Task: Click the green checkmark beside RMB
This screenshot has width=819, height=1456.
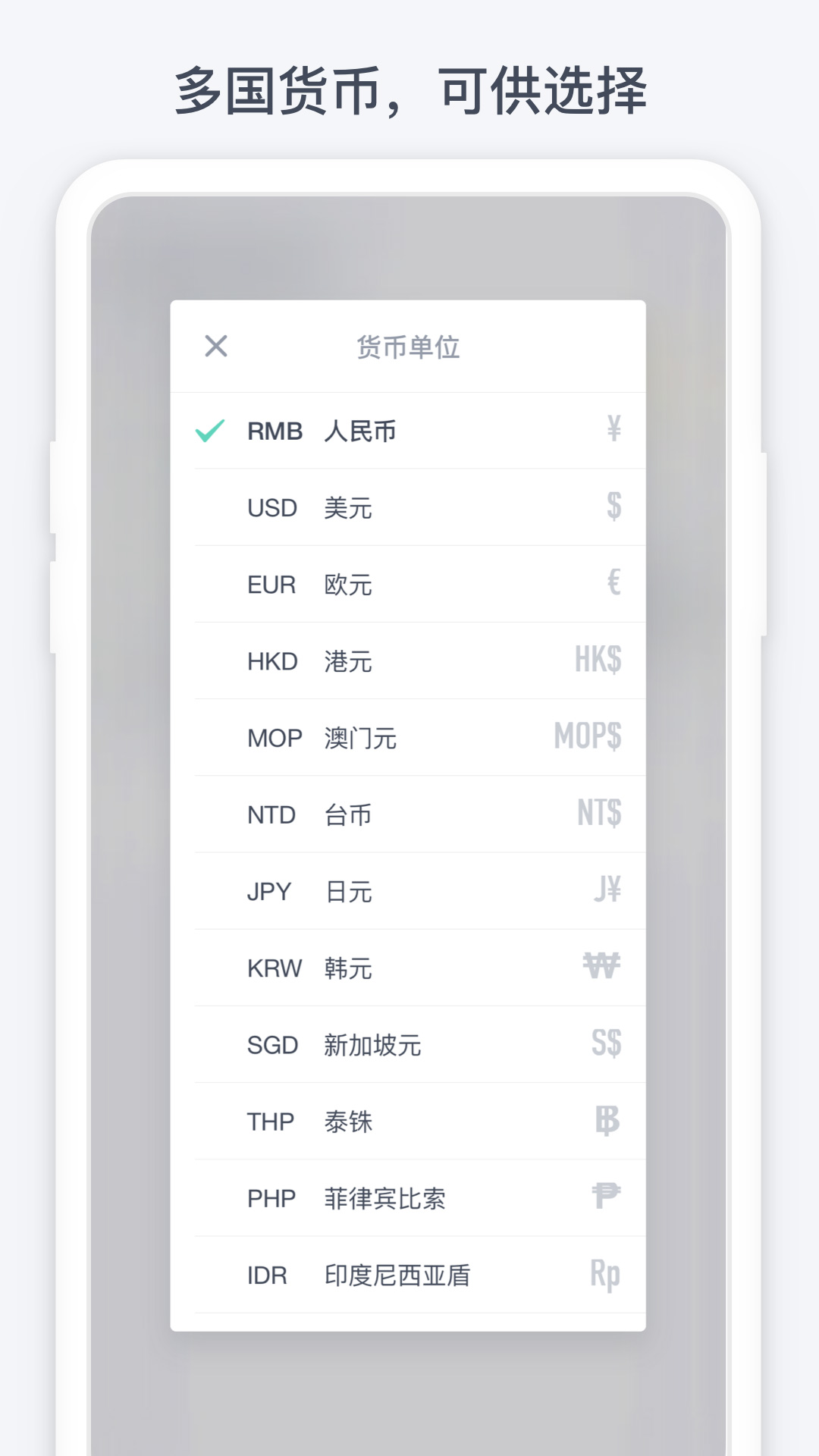Action: (x=210, y=431)
